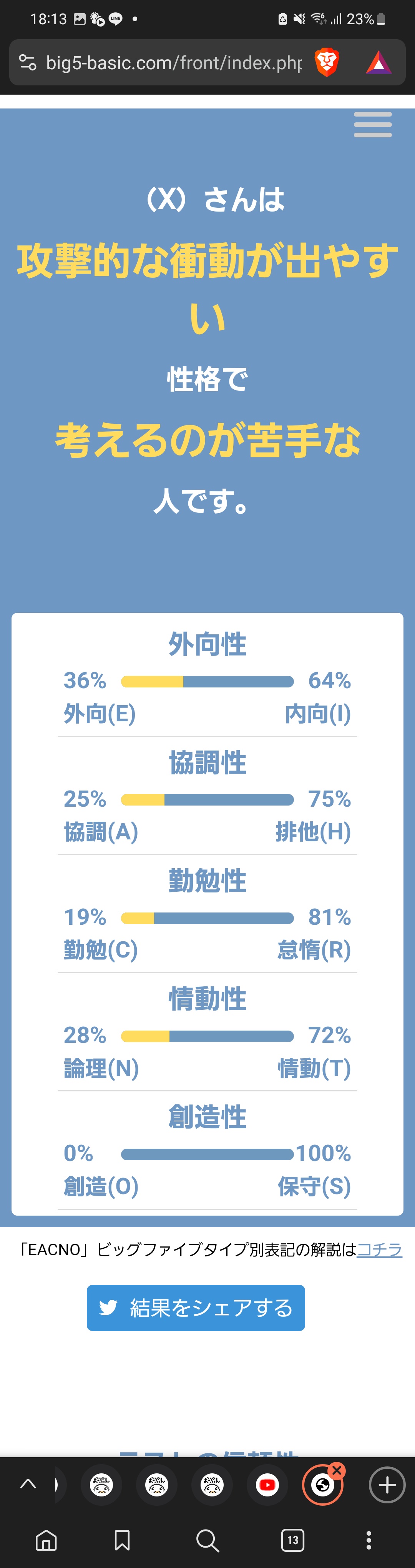
Task: Tap 結果をシェアする Twitter share button
Action: point(196,1308)
